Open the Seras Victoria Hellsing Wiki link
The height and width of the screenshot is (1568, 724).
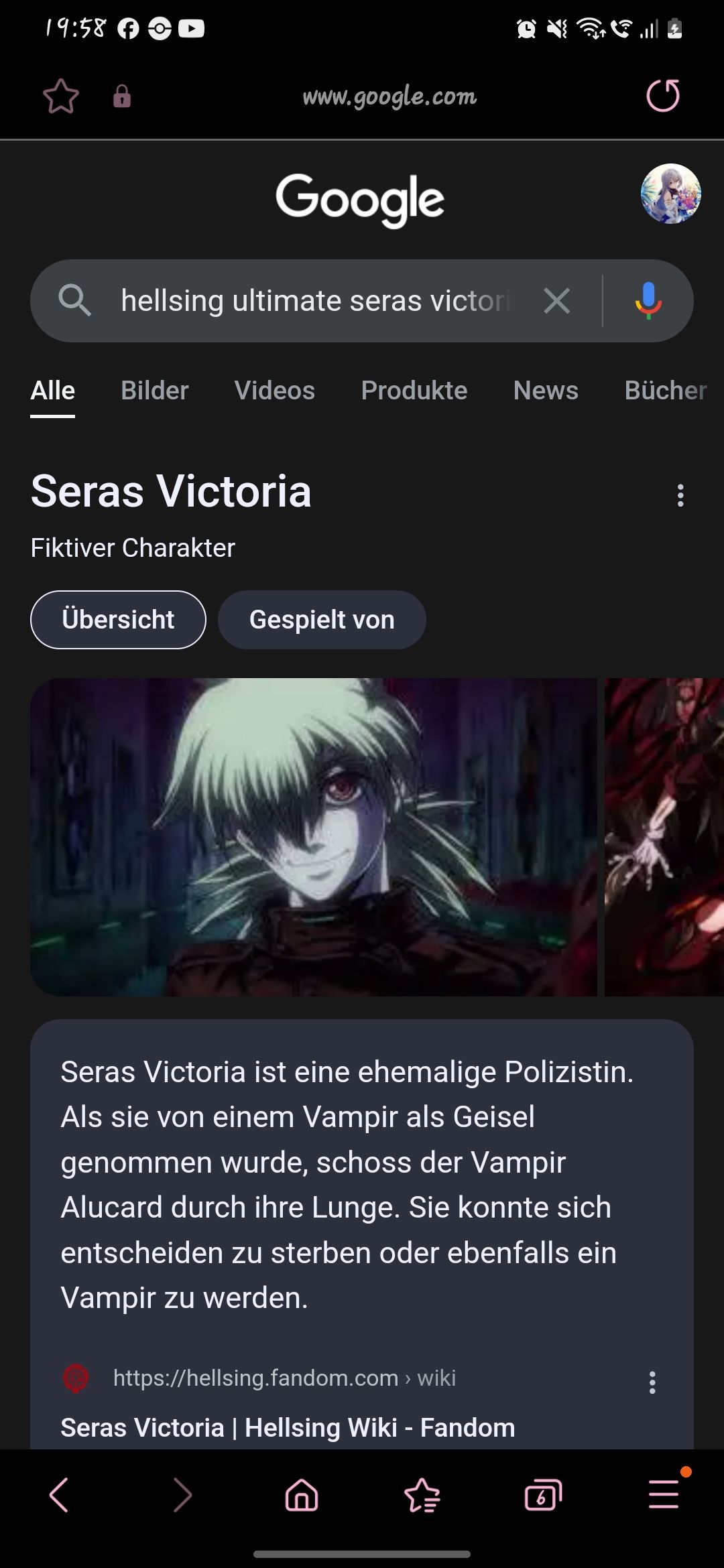point(288,1427)
